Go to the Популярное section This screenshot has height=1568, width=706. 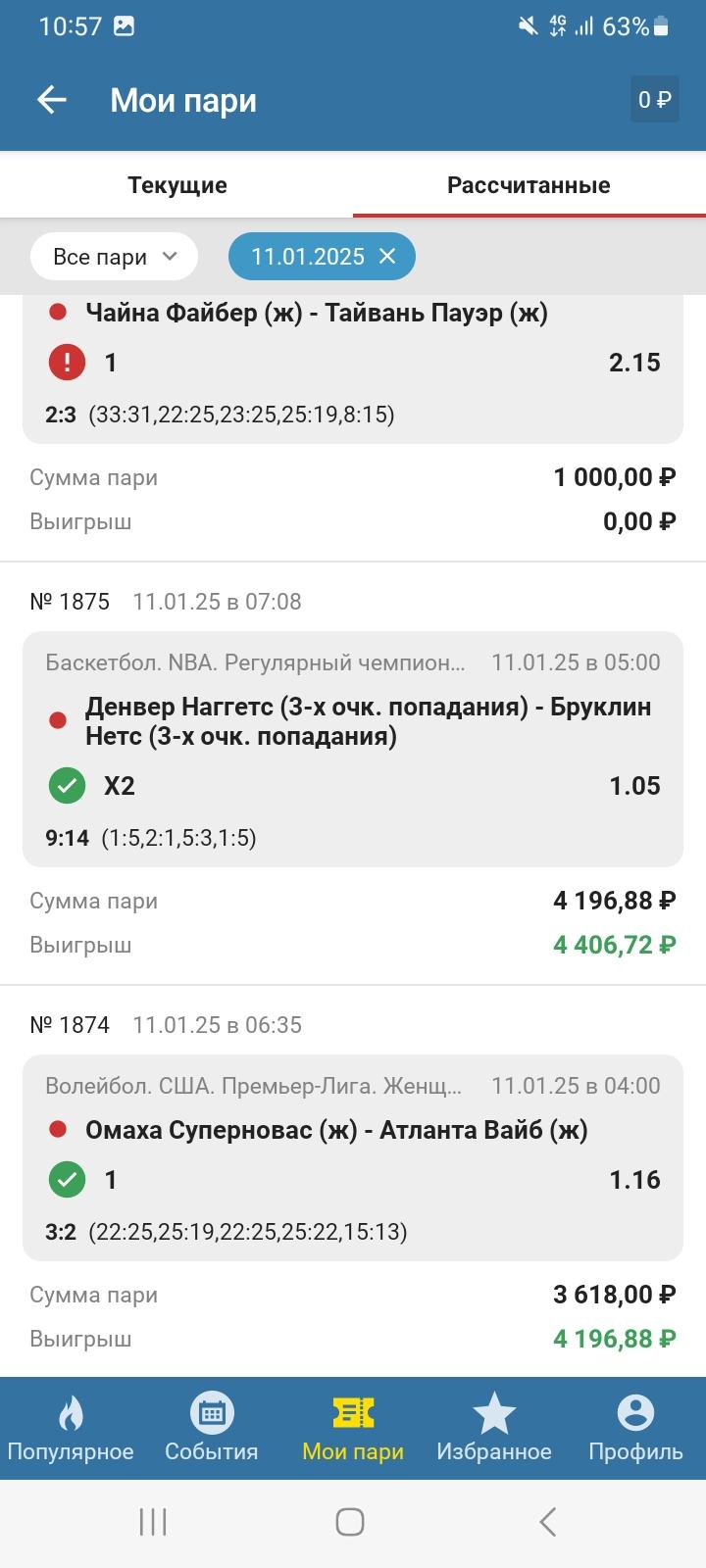71,1428
